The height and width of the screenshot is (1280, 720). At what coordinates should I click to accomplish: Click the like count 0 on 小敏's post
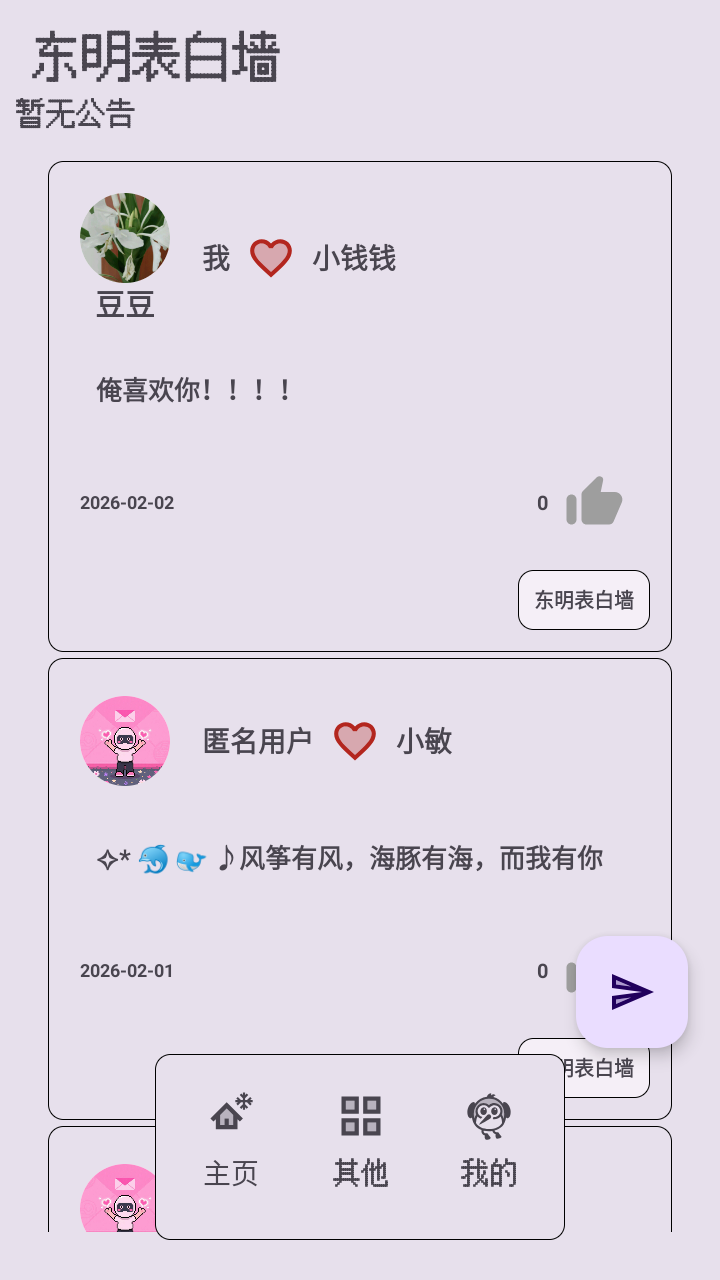(x=542, y=970)
